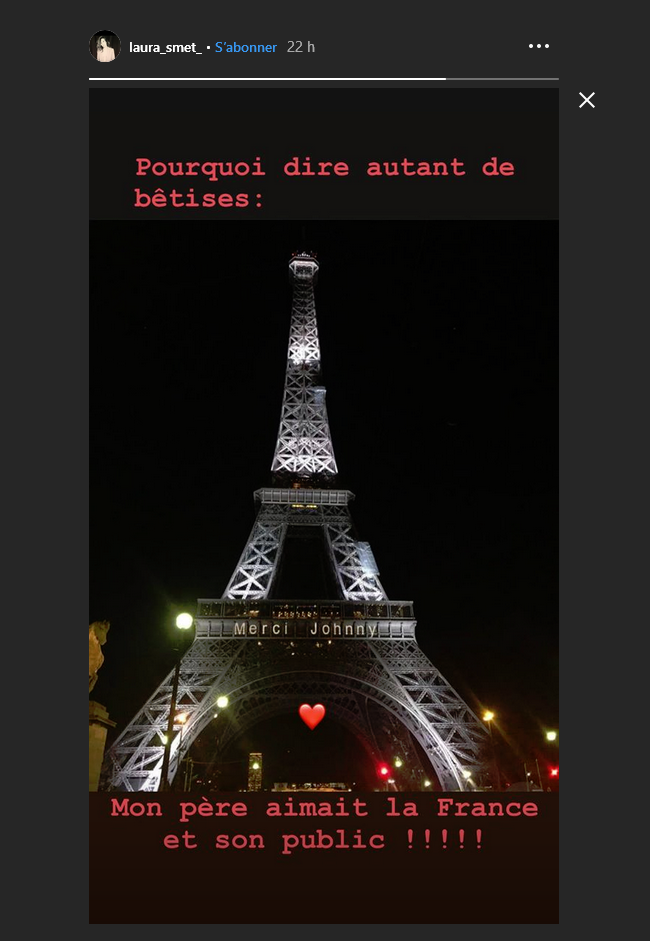Open the three-dot options menu
Screen dimensions: 650x941
538,46
